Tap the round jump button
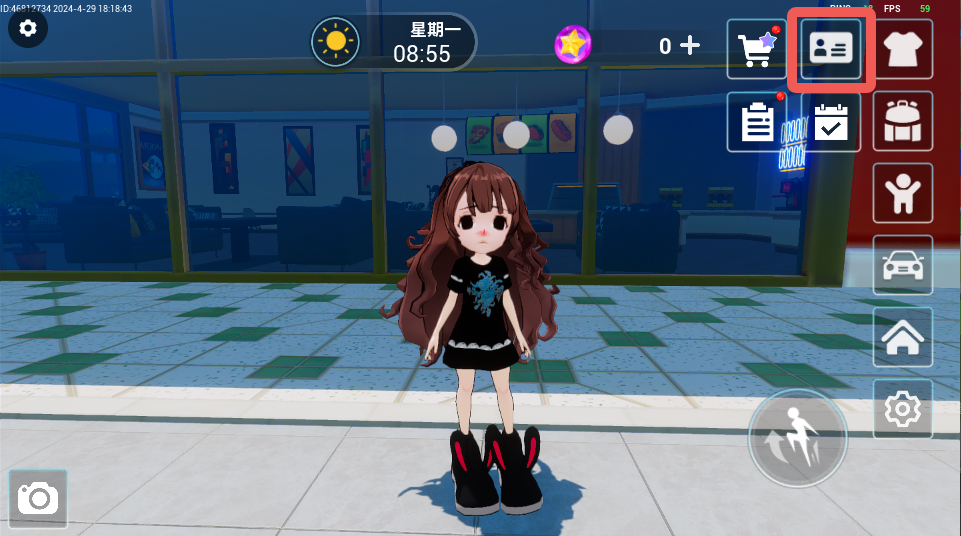961x536 pixels. tap(797, 437)
